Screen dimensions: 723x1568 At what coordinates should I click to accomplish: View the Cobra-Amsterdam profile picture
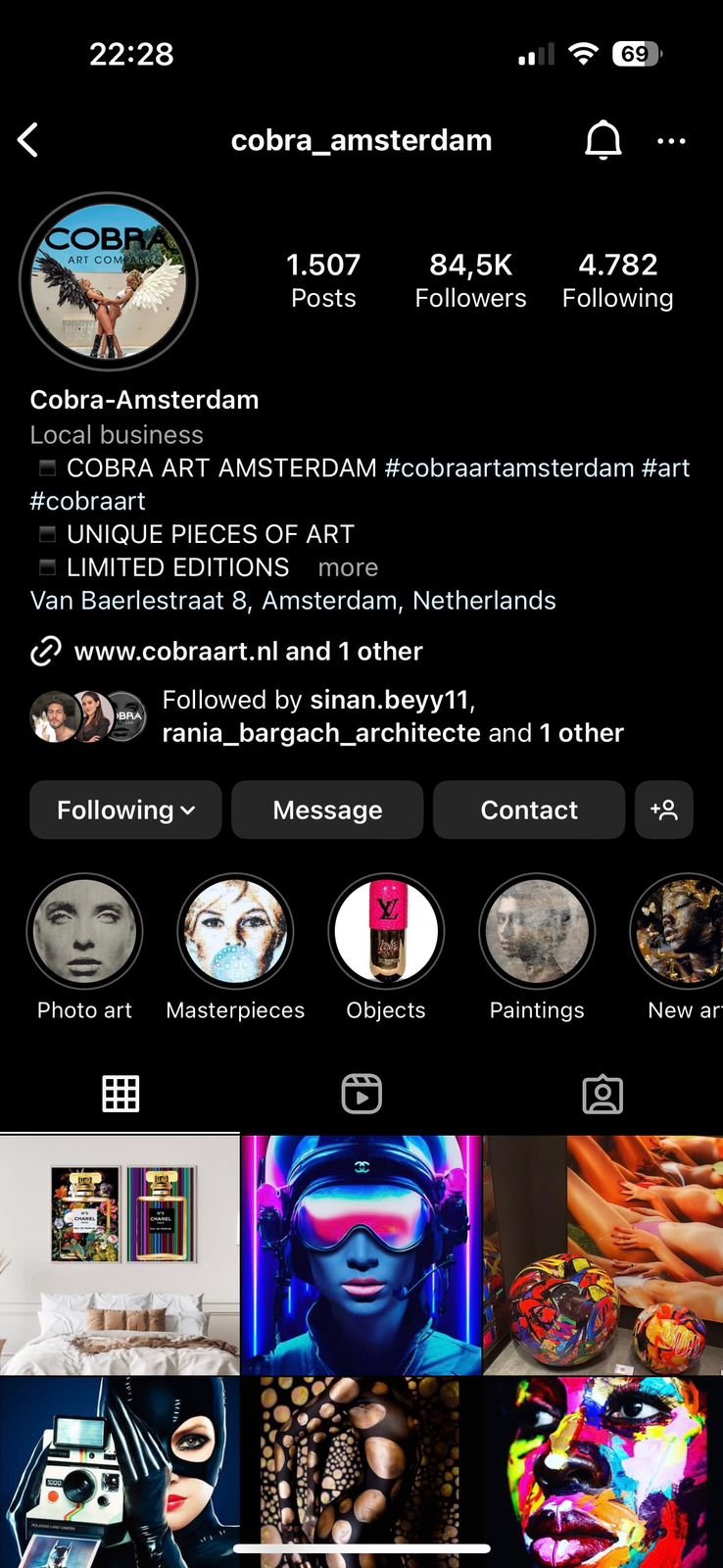click(109, 281)
